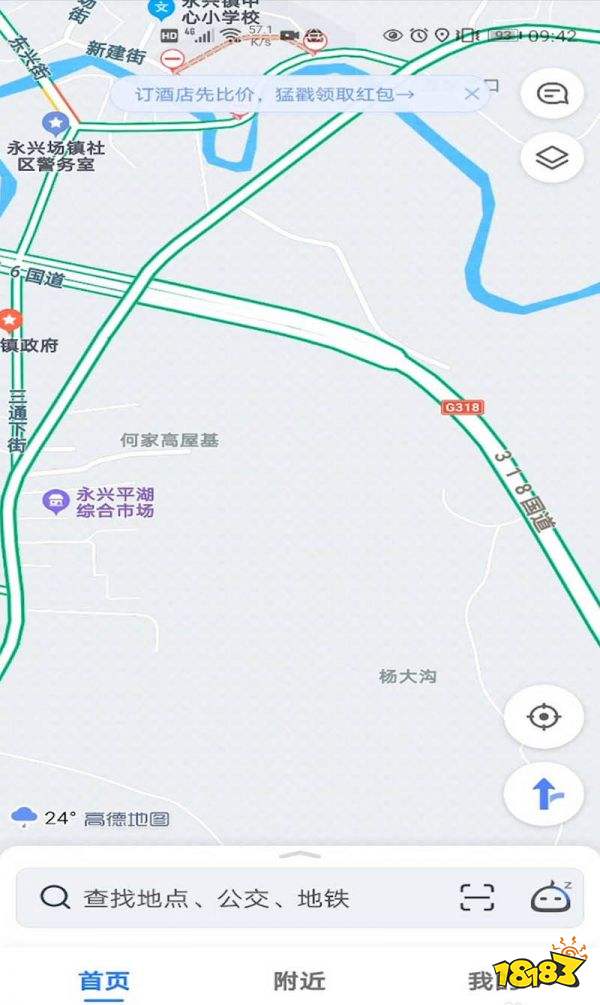The image size is (600, 1005).
Task: Switch to the 首页 tab
Action: 104,981
